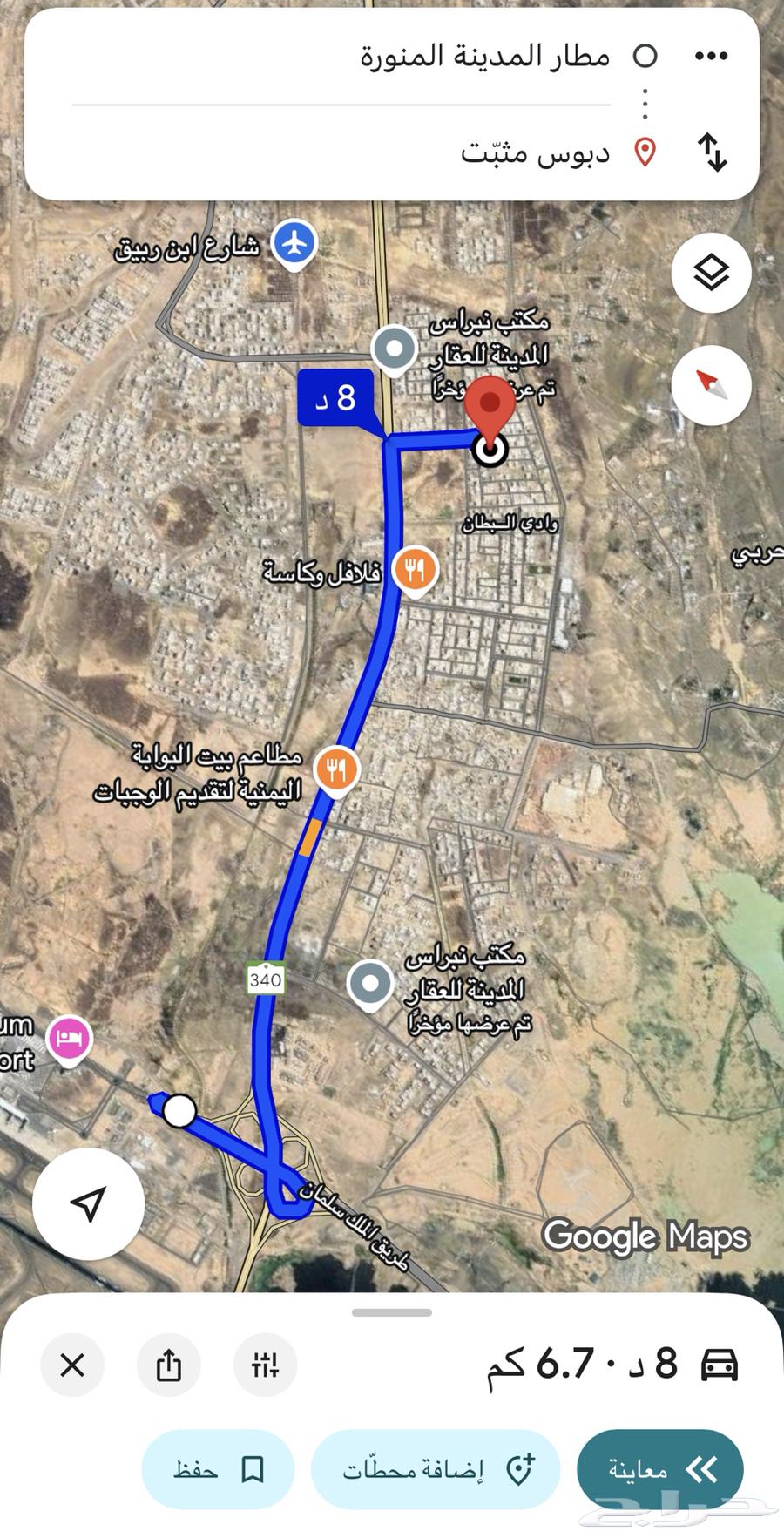
Task: Select the airport marker near شارع ابن ربيق
Action: [294, 243]
